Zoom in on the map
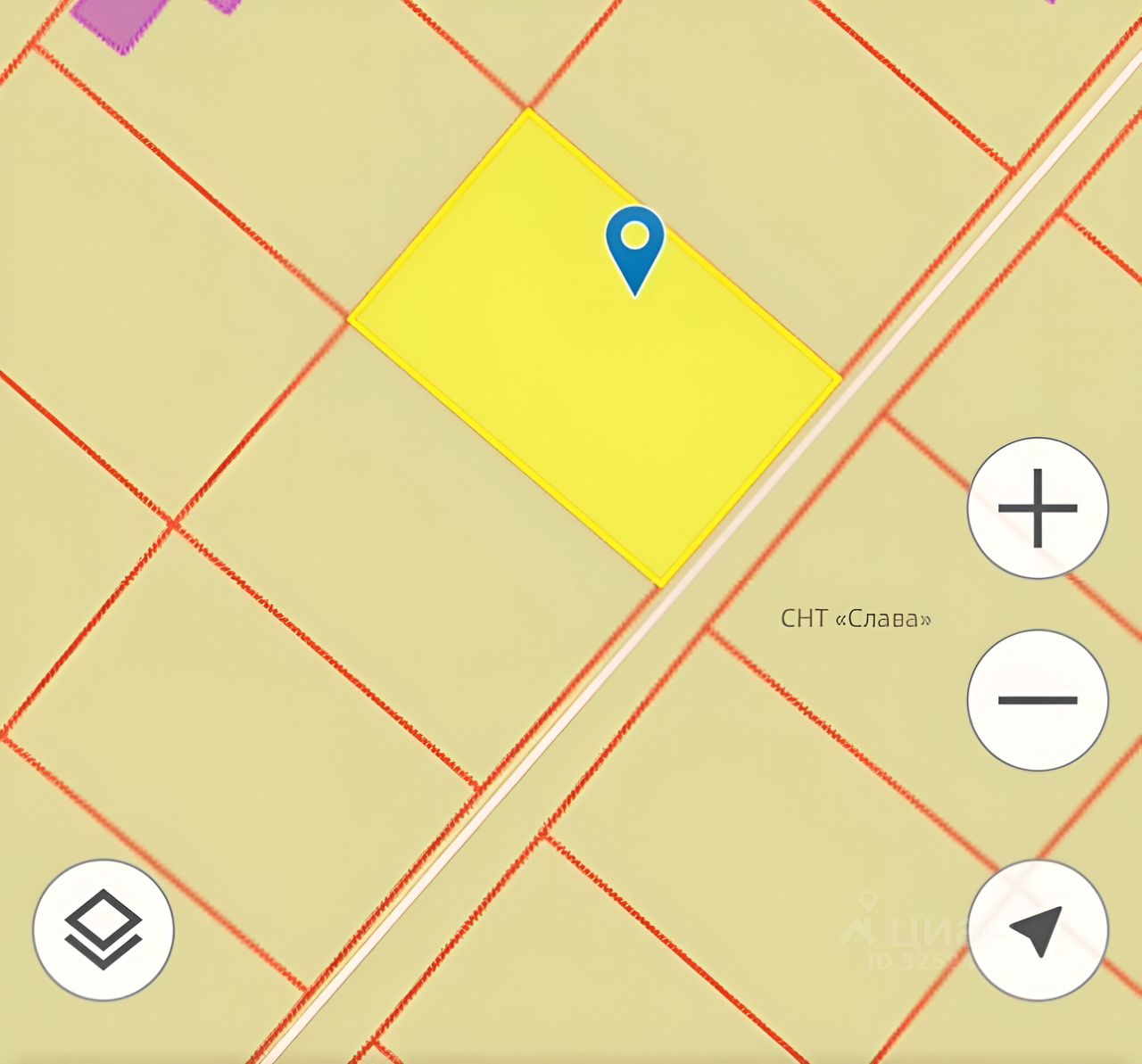The width and height of the screenshot is (1142, 1064). [x=1038, y=508]
